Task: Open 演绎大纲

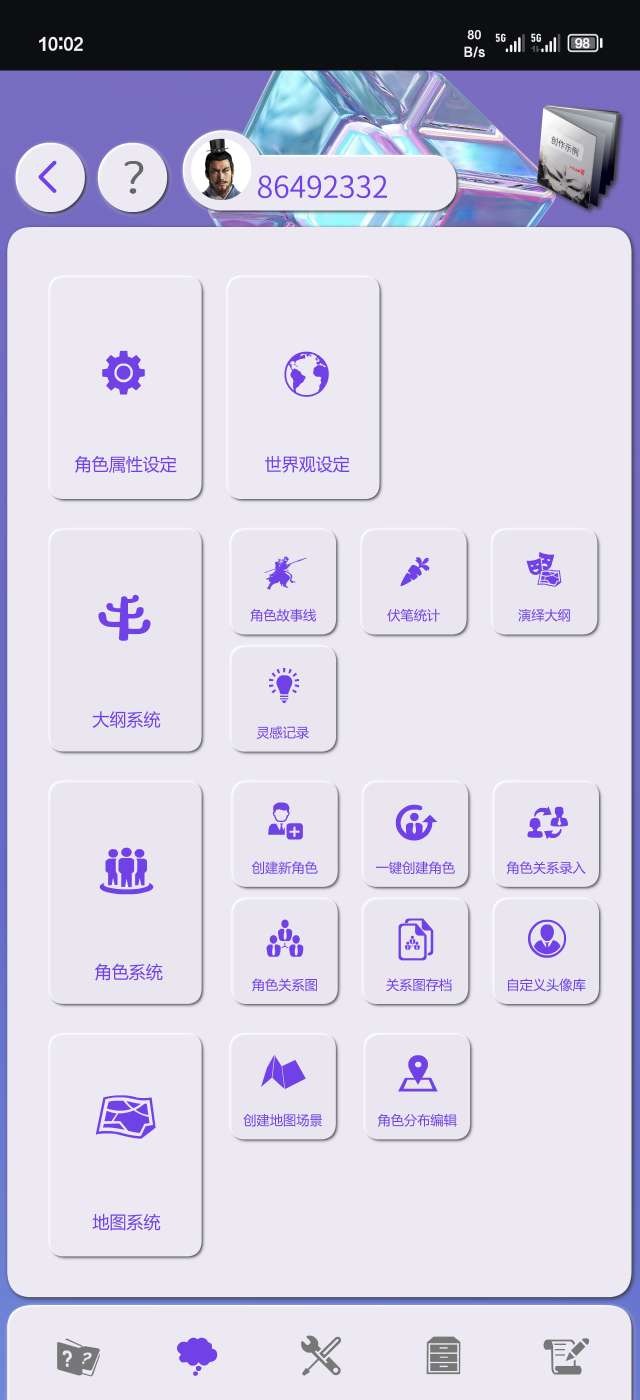Action: [544, 582]
